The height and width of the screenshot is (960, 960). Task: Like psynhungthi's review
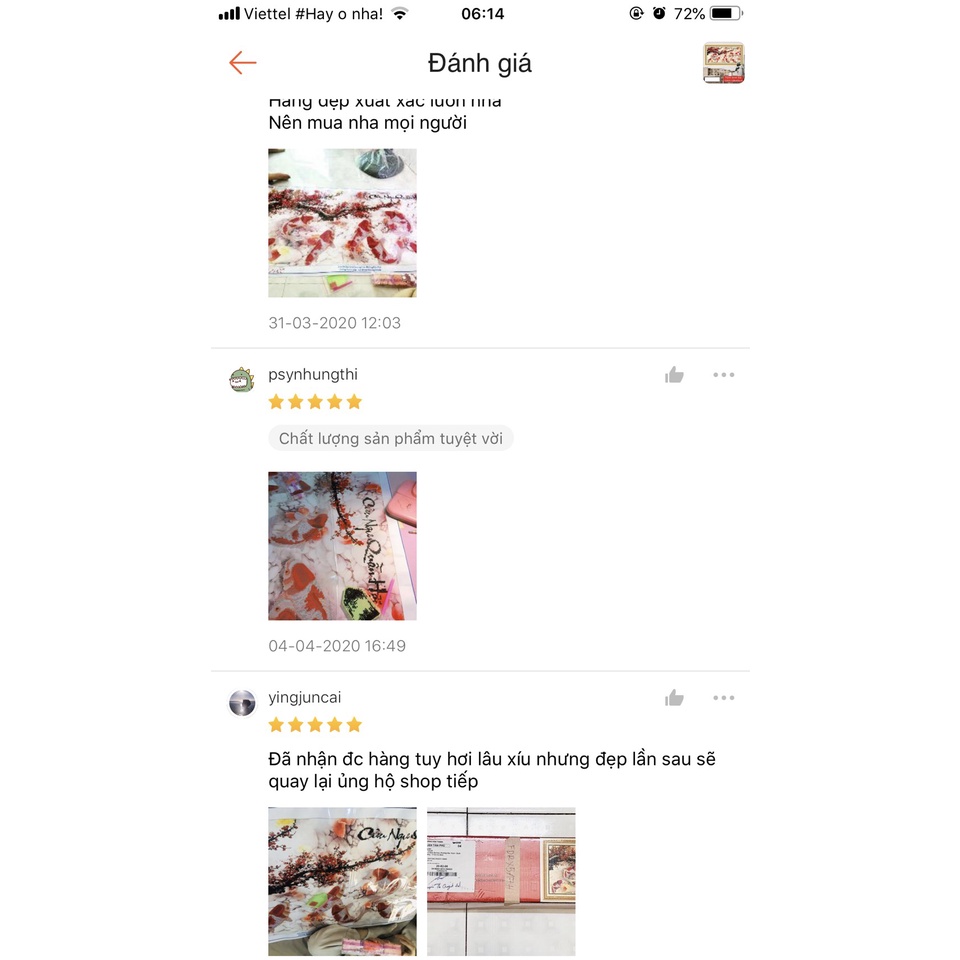click(674, 375)
